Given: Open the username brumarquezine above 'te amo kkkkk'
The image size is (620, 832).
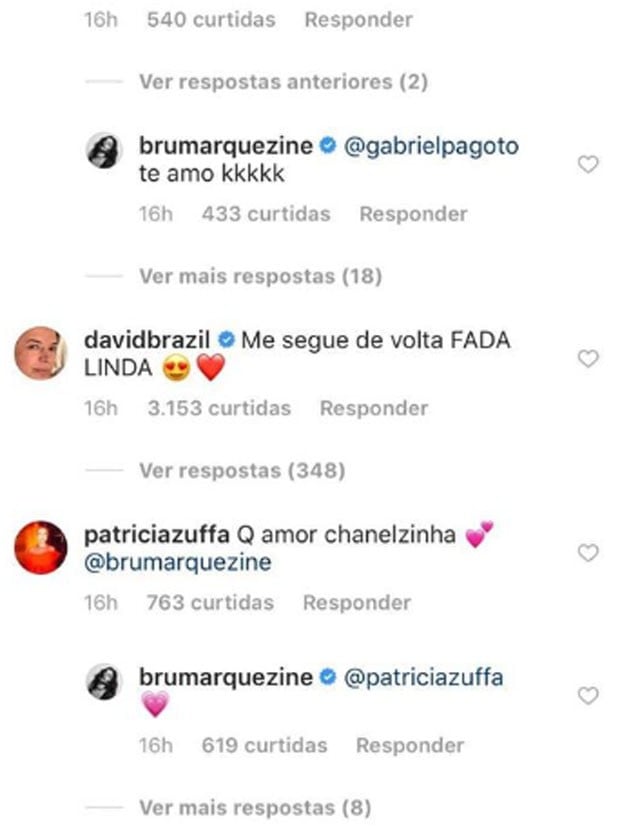Looking at the screenshot, I should click(x=225, y=147).
